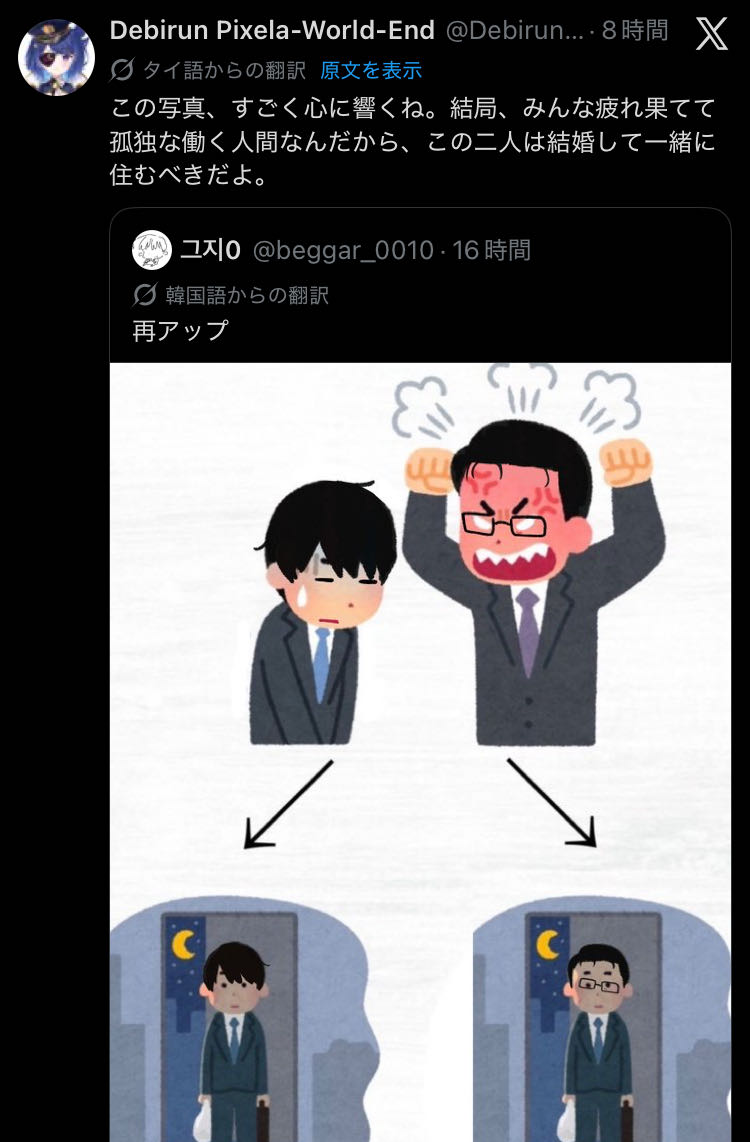Screen dimensions: 750x1142
Task: View the quoted post's image in full
Action: tap(420, 752)
